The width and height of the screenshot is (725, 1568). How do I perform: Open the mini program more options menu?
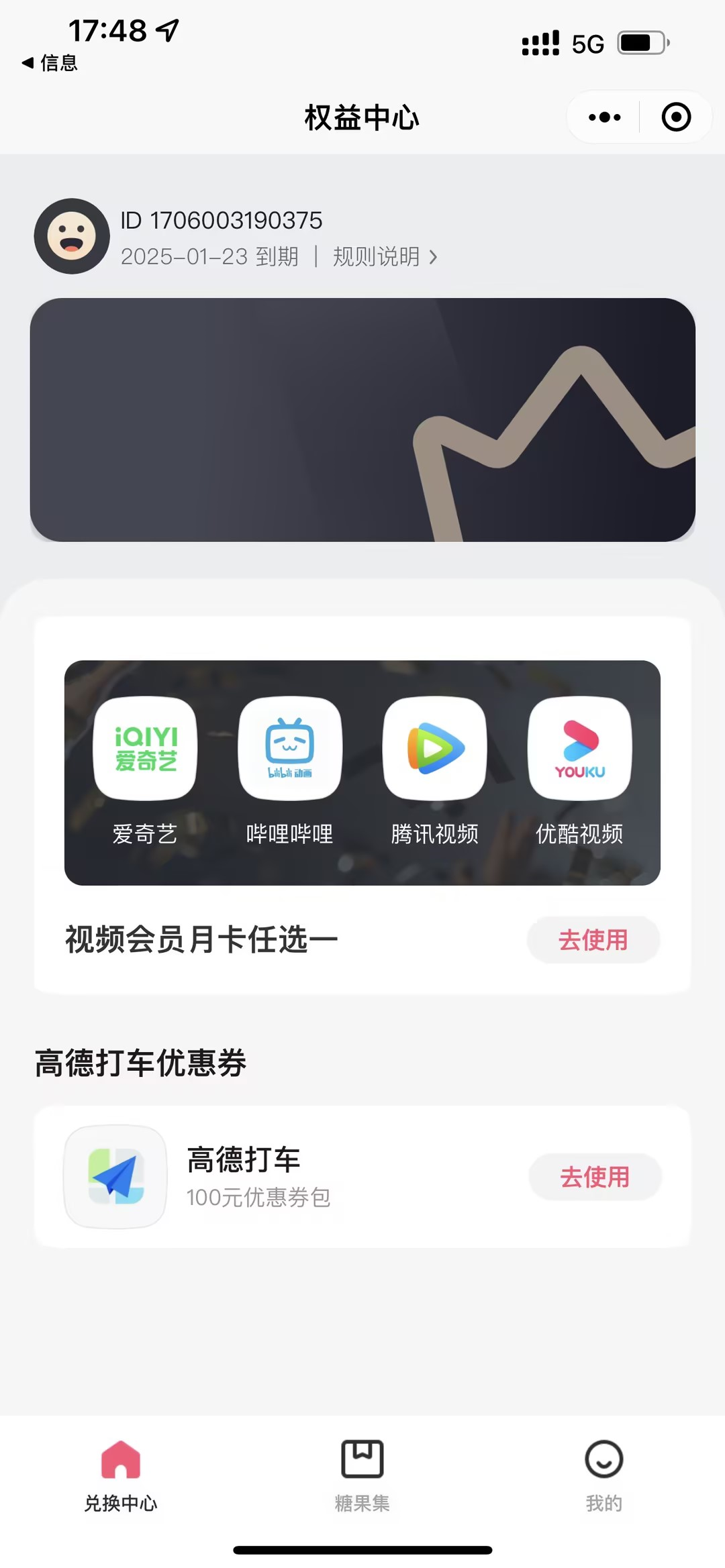coord(604,117)
